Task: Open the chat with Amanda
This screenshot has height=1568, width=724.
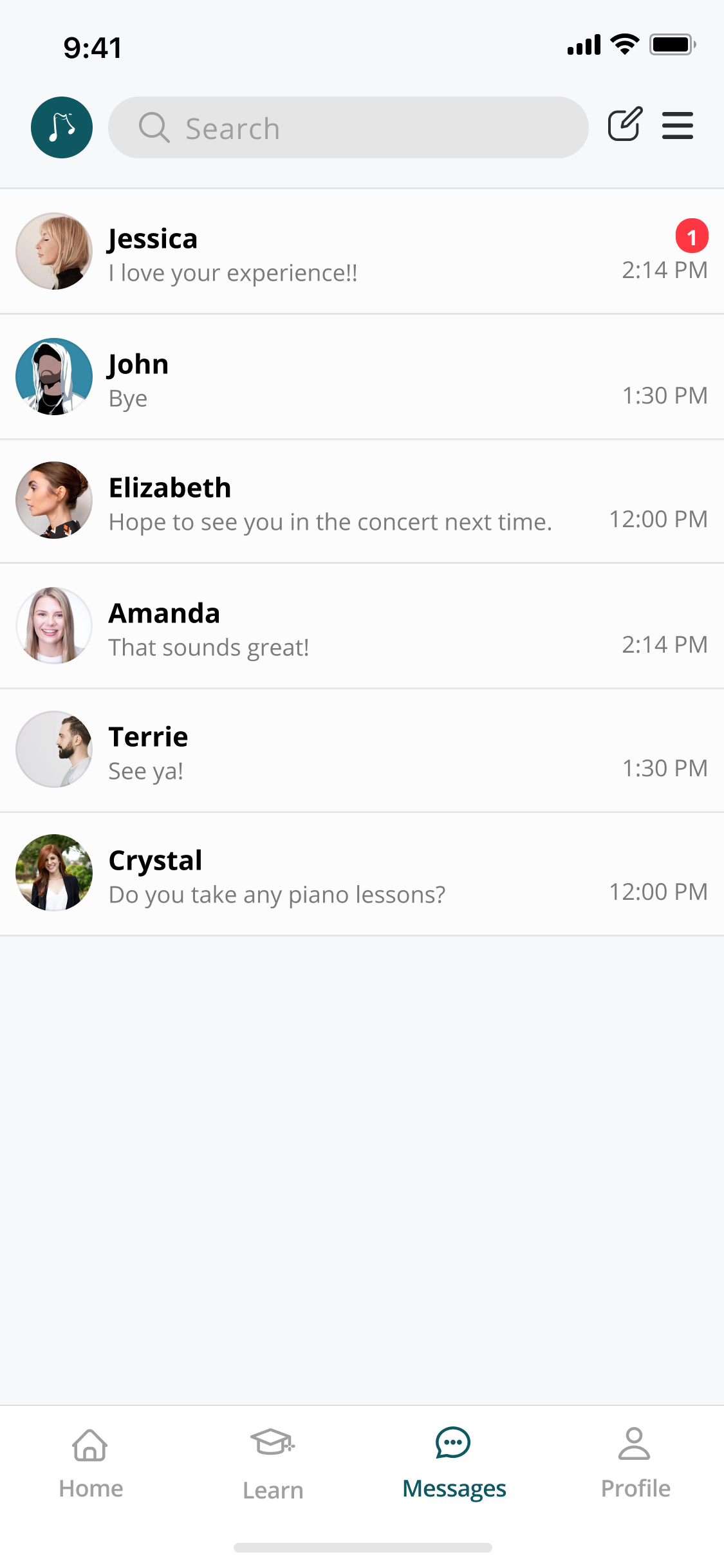Action: [x=362, y=626]
